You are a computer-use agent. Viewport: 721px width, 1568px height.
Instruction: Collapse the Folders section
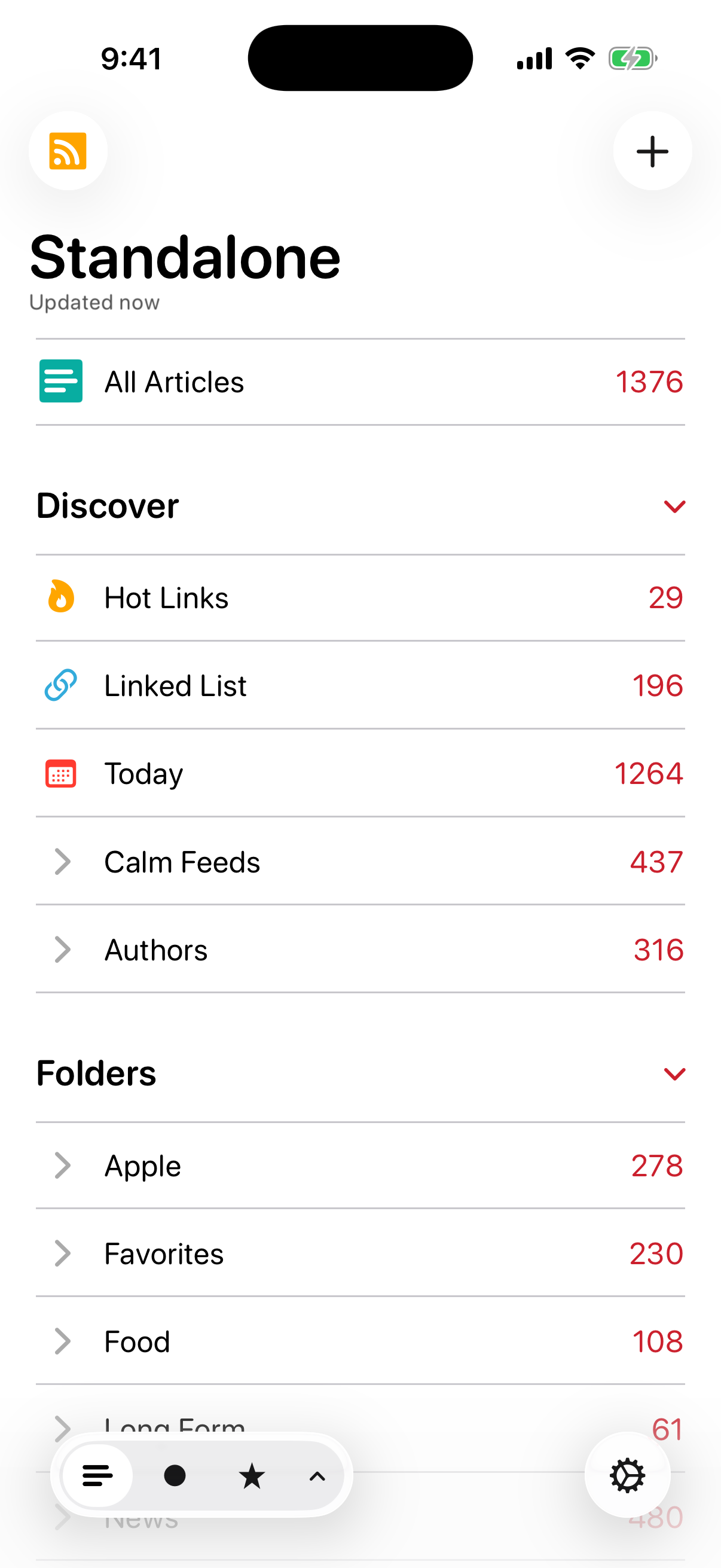pyautogui.click(x=674, y=1073)
